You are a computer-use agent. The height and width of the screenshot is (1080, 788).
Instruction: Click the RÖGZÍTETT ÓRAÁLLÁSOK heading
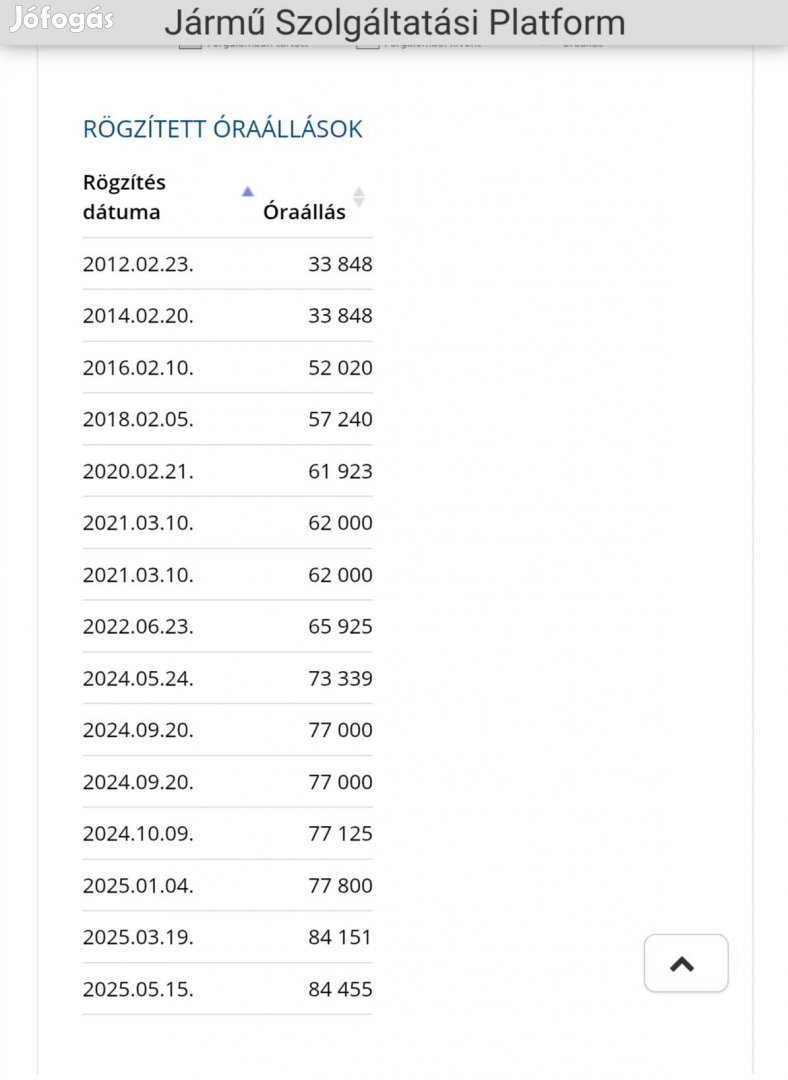[x=221, y=128]
